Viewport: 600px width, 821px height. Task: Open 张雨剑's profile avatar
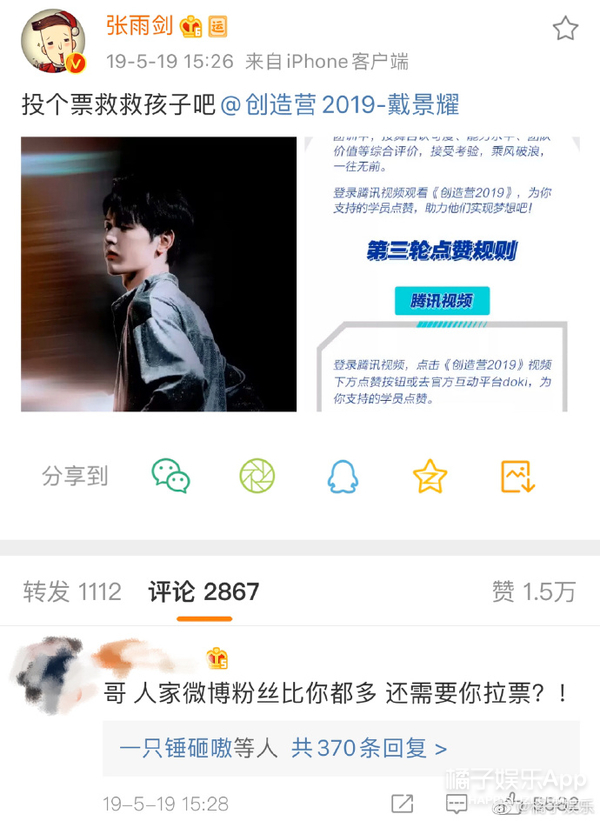click(54, 42)
